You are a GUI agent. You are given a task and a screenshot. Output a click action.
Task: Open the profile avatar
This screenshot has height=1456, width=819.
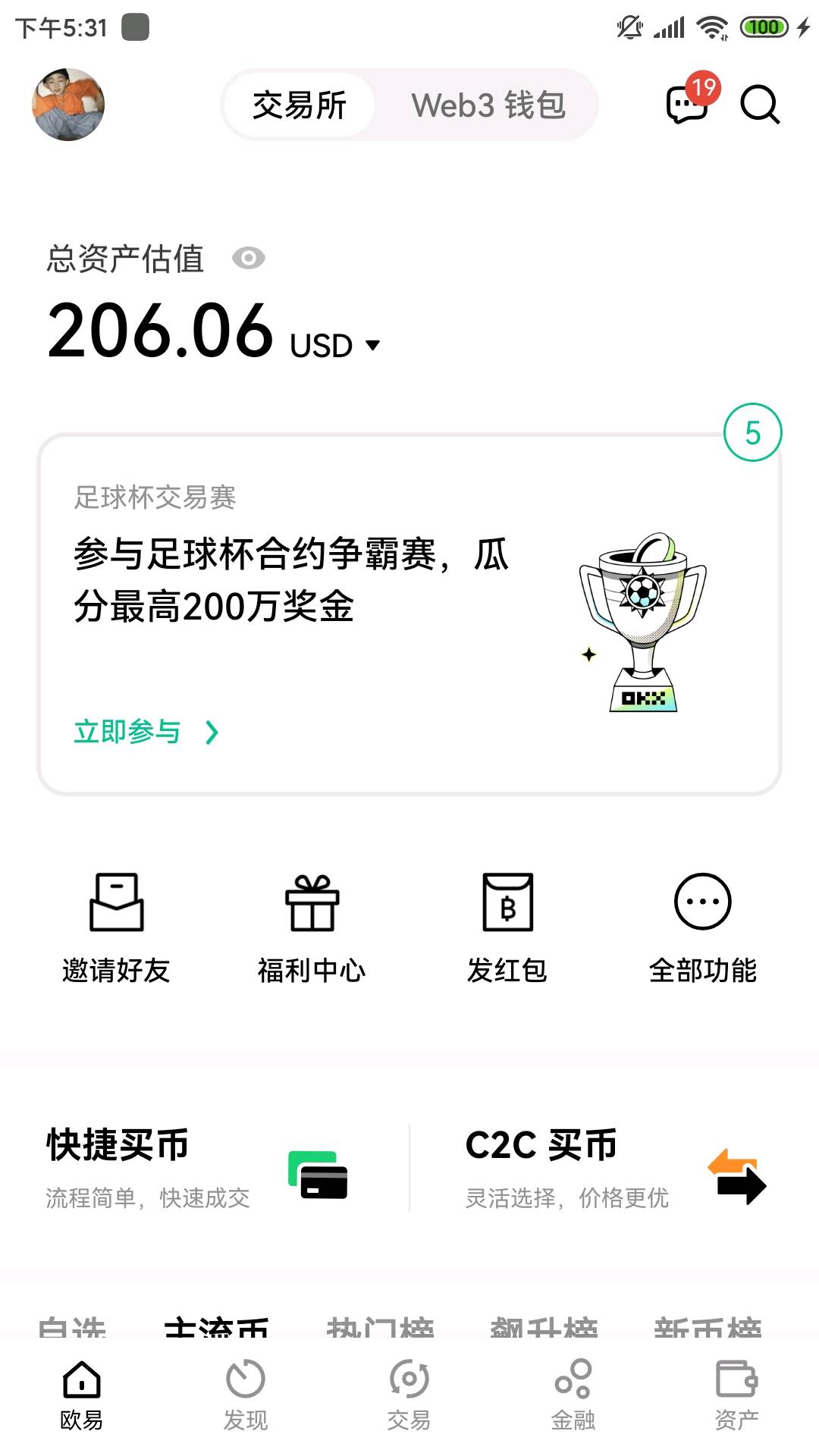(68, 105)
